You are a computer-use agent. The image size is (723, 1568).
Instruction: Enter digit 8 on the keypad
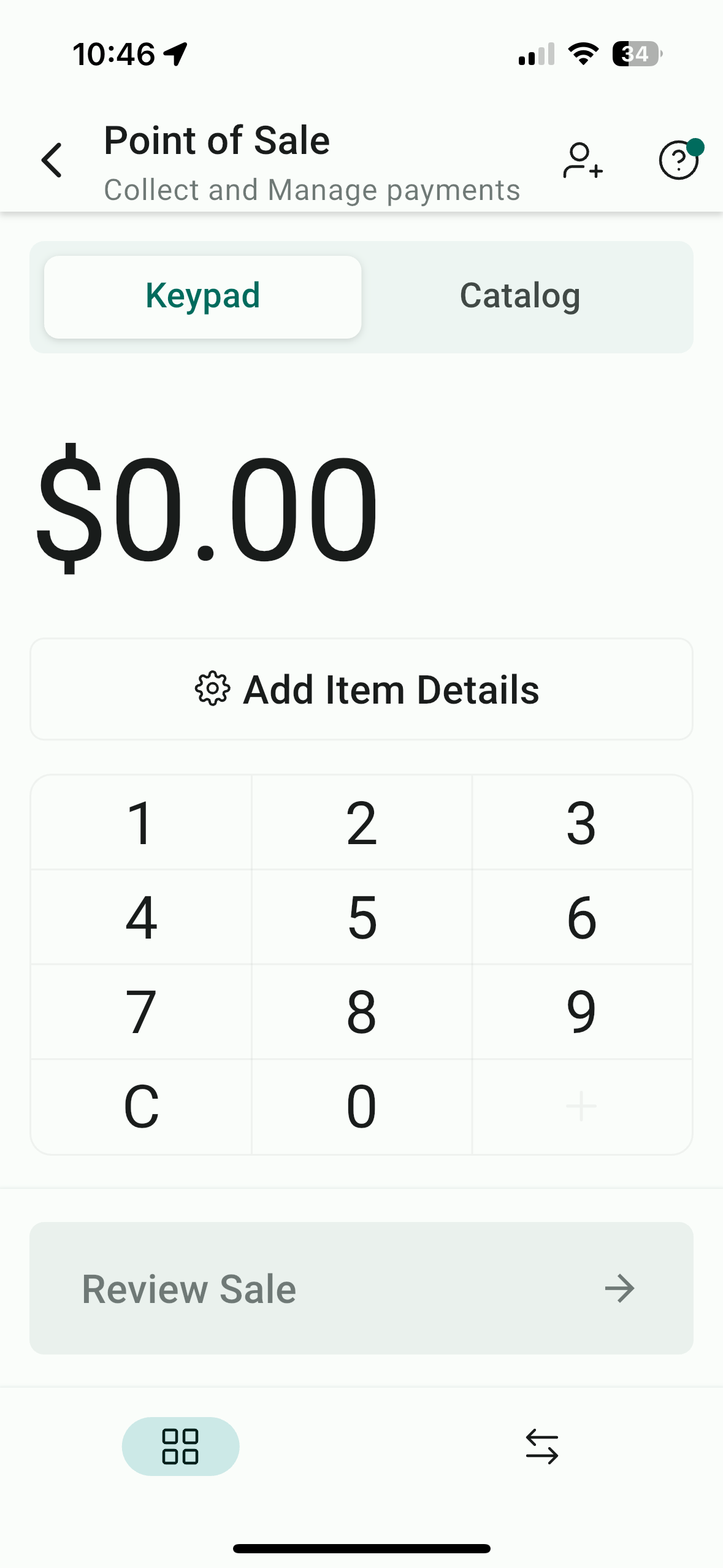tap(361, 1012)
